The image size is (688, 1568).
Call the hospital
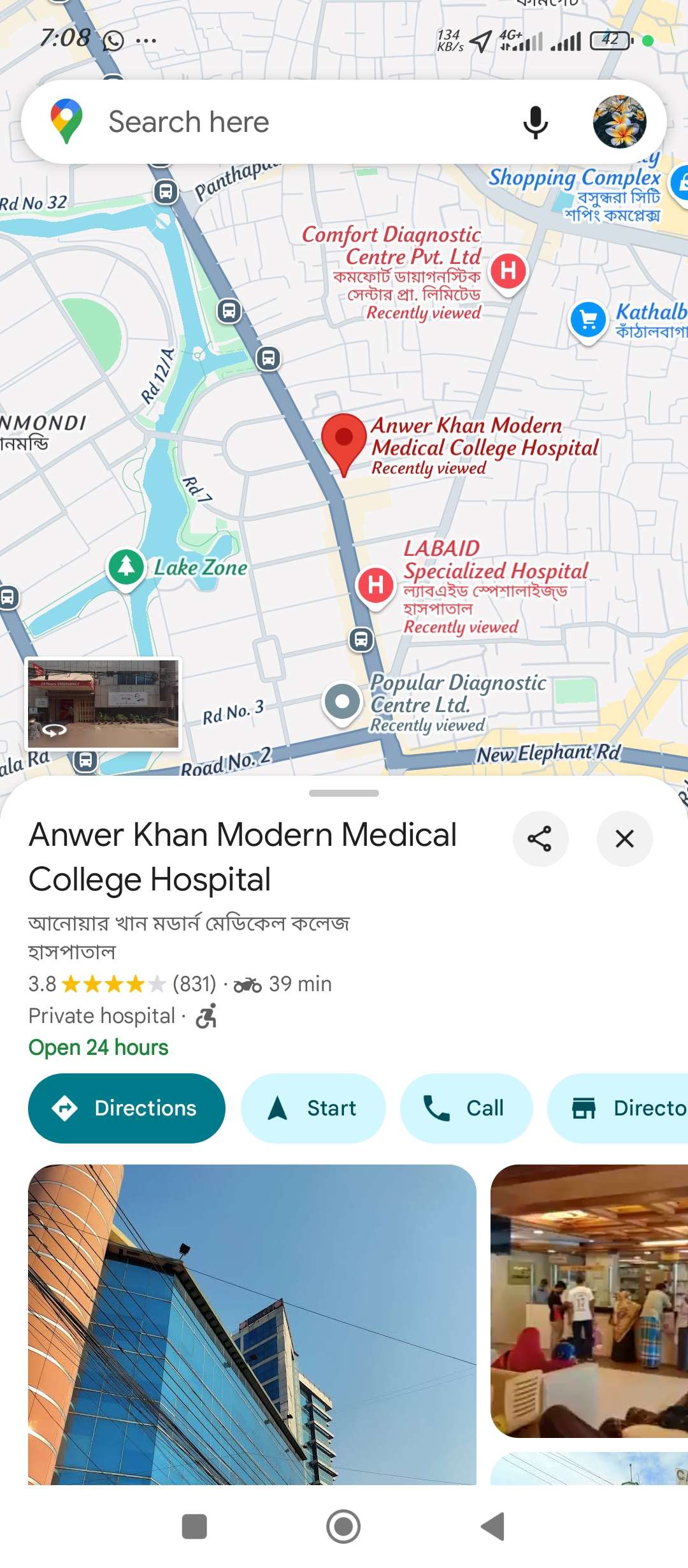tap(466, 1108)
